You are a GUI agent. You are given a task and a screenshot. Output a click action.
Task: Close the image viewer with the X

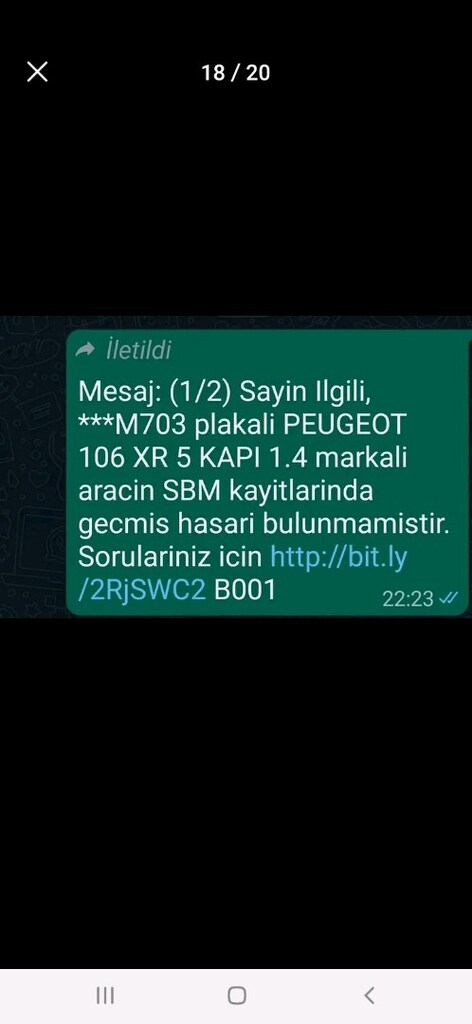[37, 72]
